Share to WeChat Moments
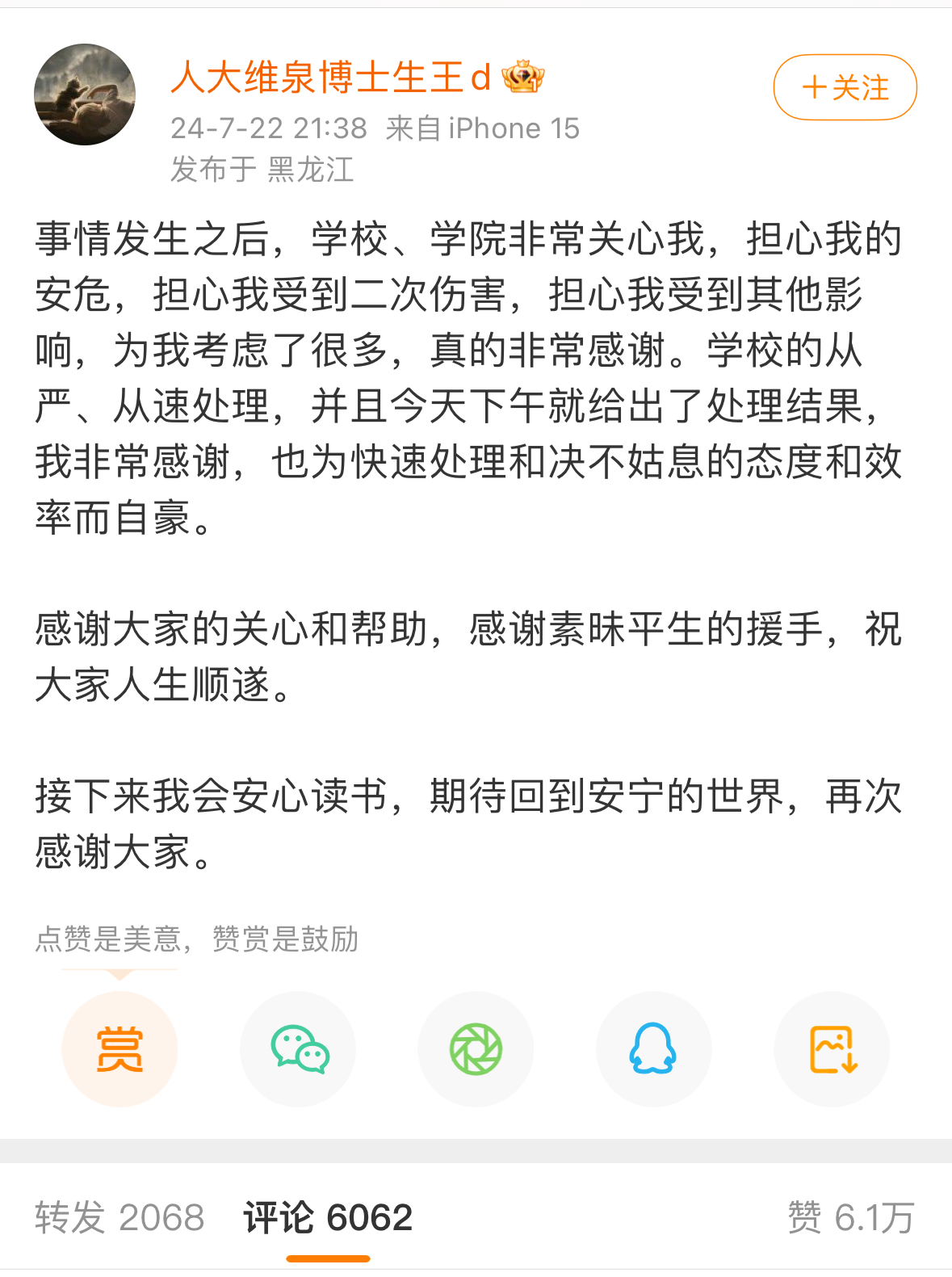Viewport: 952px width, 1277px height. point(476,1048)
